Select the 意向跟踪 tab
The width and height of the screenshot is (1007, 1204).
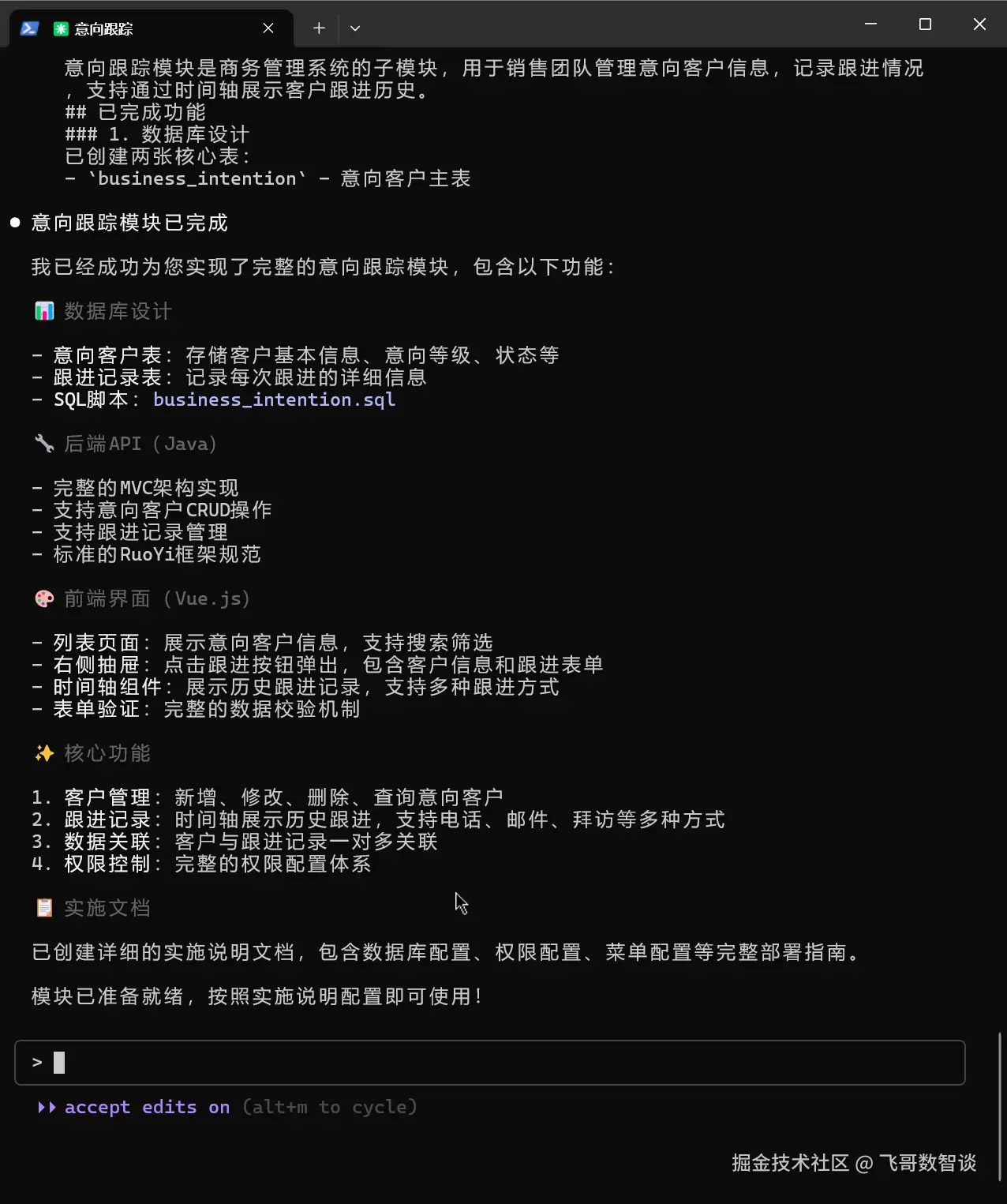click(x=142, y=28)
